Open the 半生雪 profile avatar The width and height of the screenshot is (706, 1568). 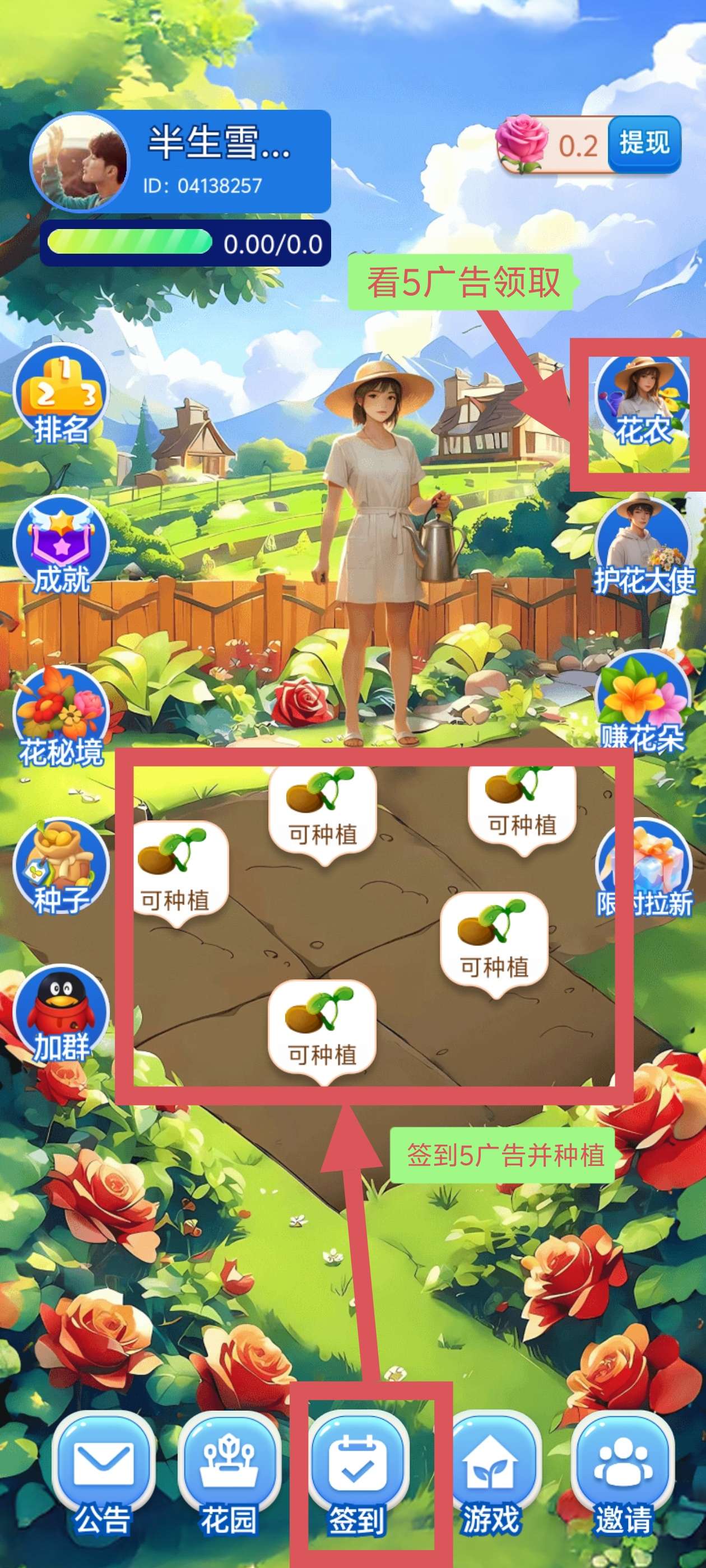[80, 161]
